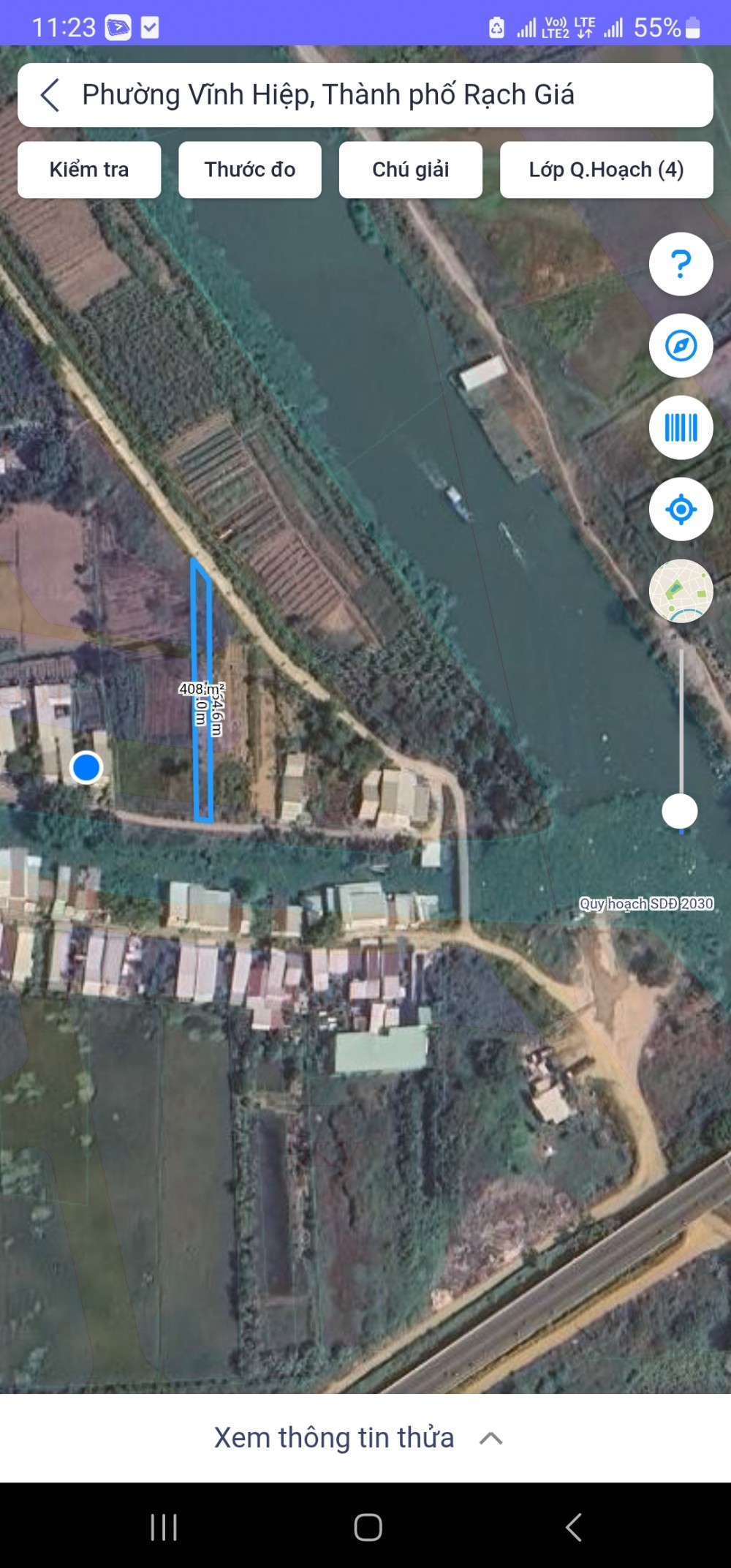Tap the Kiểm tra button
731x1568 pixels.
point(89,170)
